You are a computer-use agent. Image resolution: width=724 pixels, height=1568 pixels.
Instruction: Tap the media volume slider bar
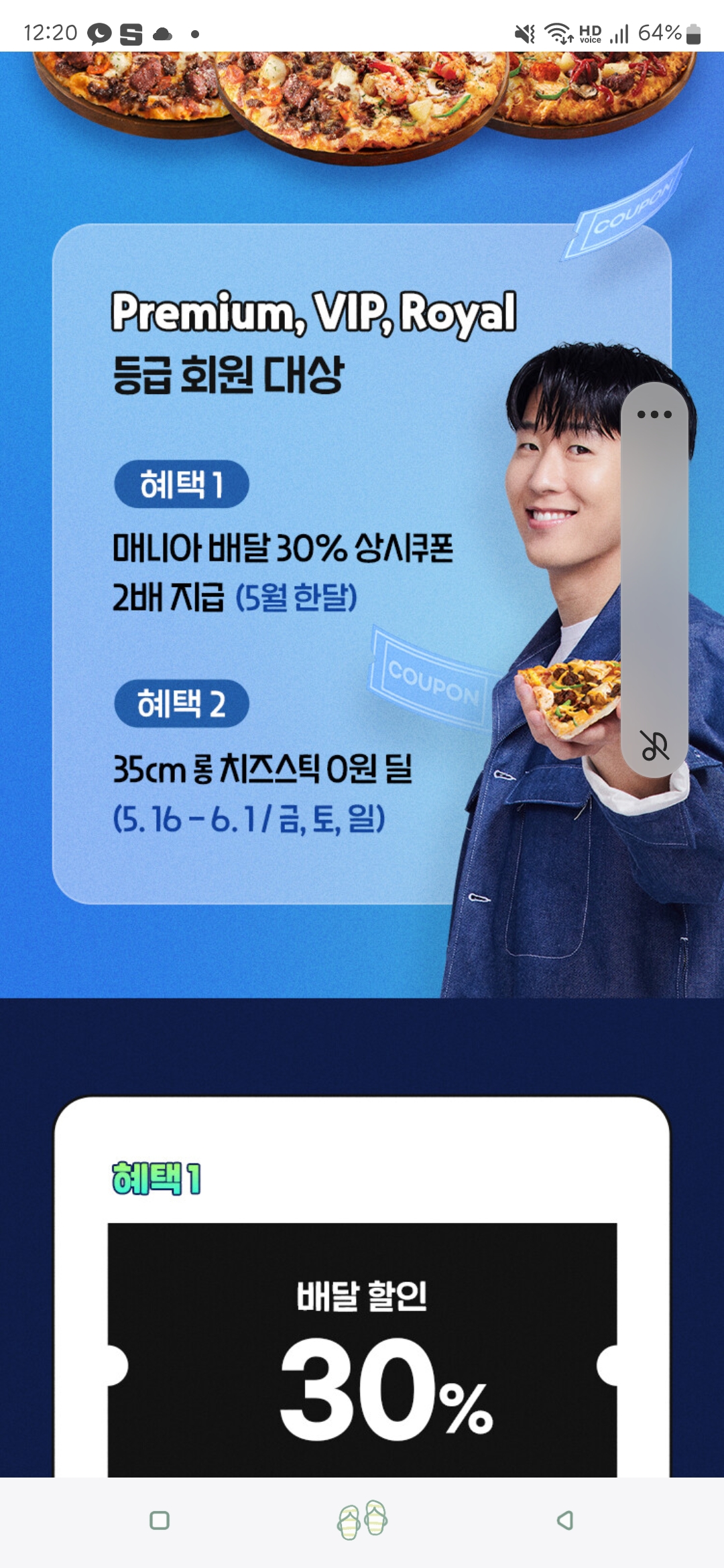coord(654,576)
